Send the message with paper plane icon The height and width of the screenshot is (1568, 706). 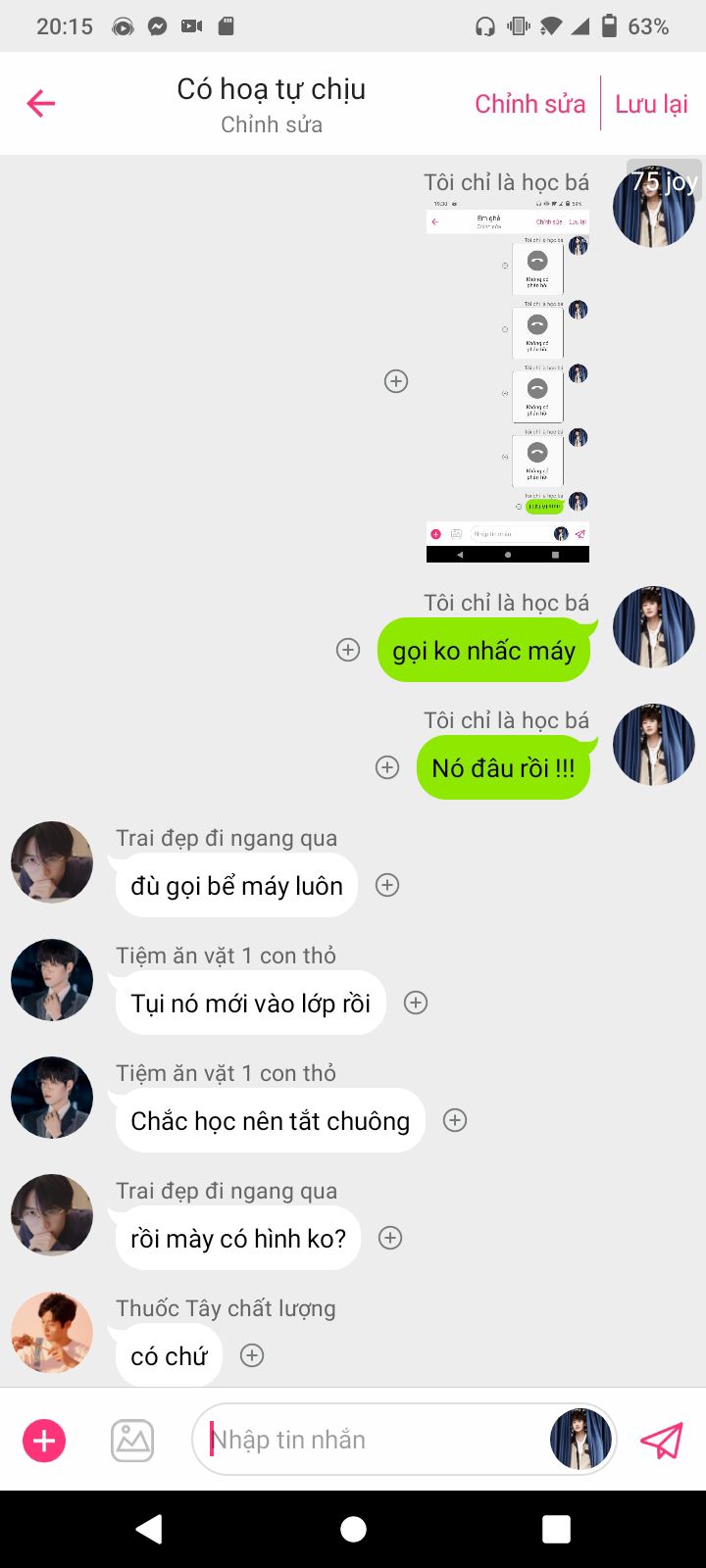coord(661,1441)
